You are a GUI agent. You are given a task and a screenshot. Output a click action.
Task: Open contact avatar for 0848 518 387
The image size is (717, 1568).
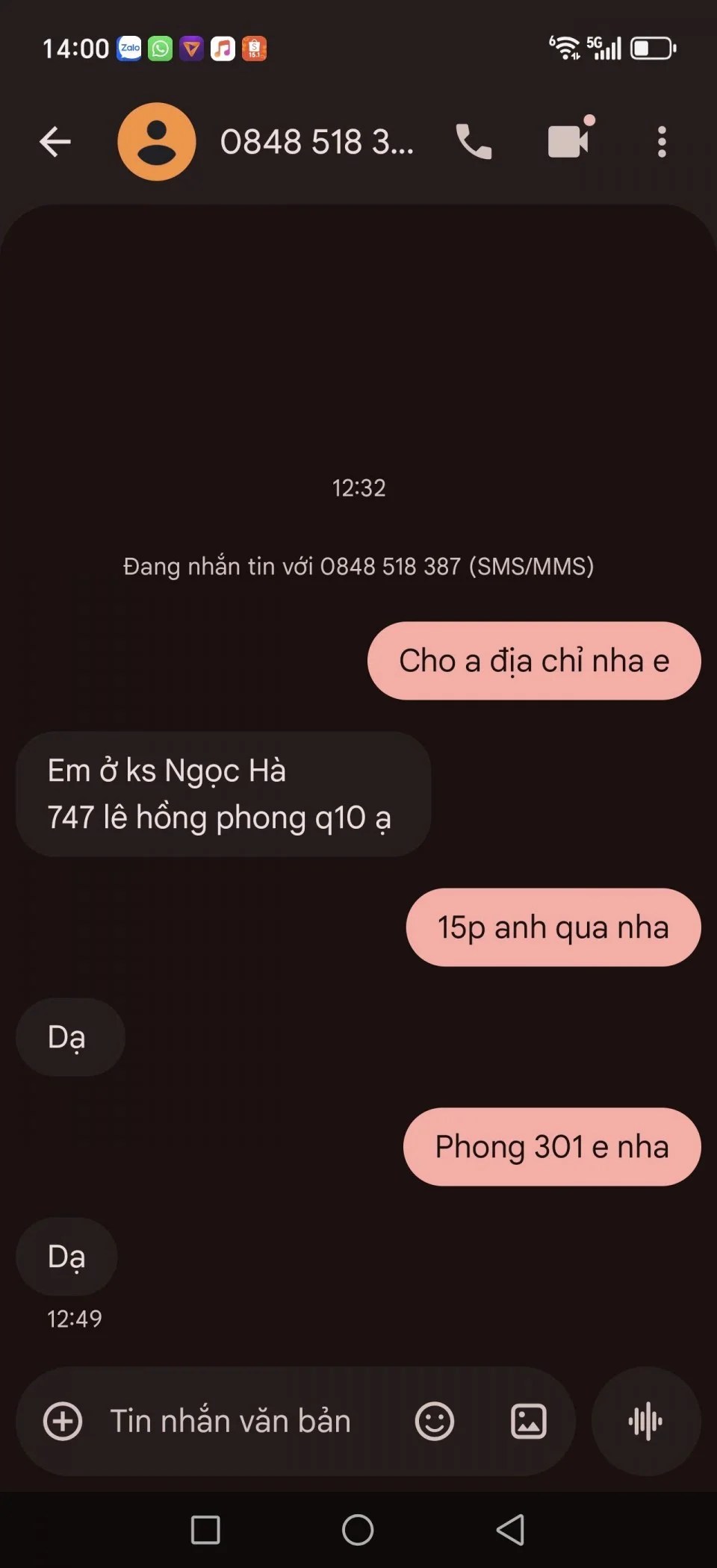point(157,142)
